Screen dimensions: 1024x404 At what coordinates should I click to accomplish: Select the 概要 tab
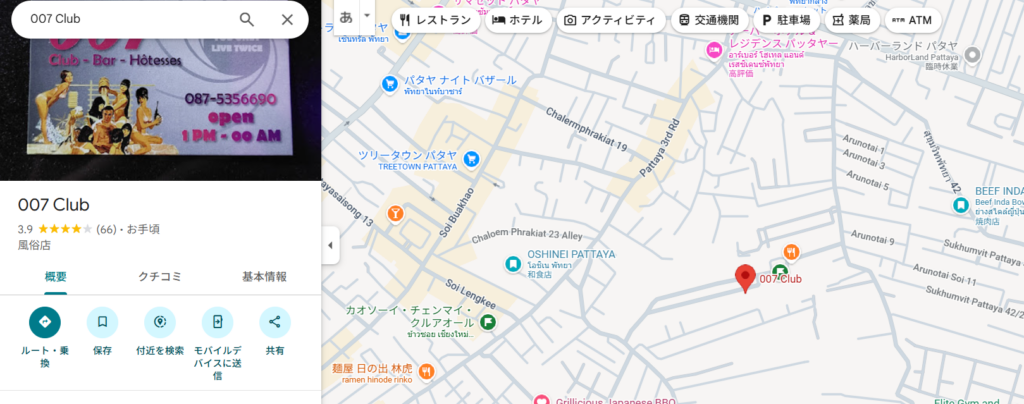56,277
